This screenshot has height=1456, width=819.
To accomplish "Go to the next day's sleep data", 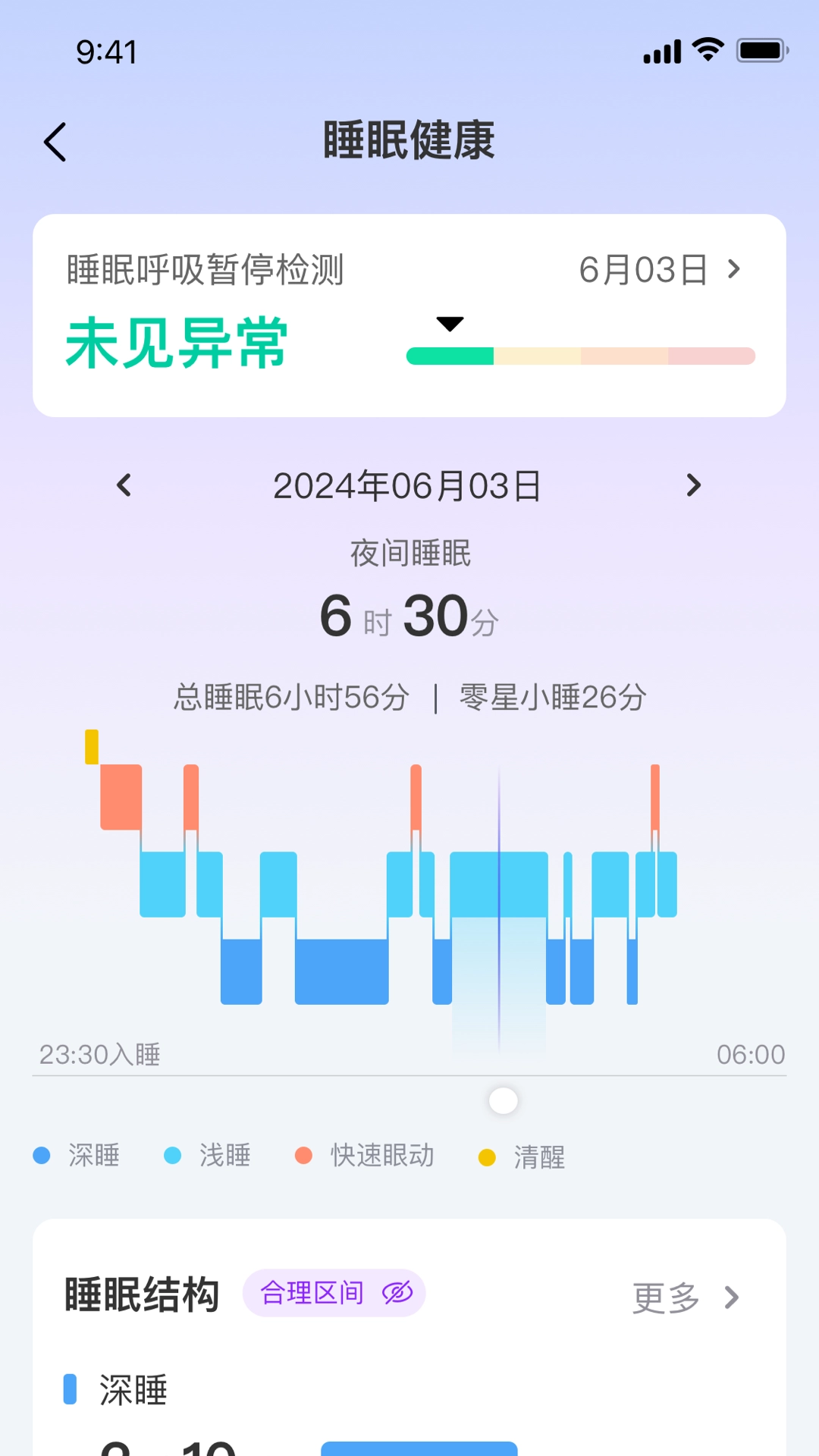I will (x=693, y=485).
